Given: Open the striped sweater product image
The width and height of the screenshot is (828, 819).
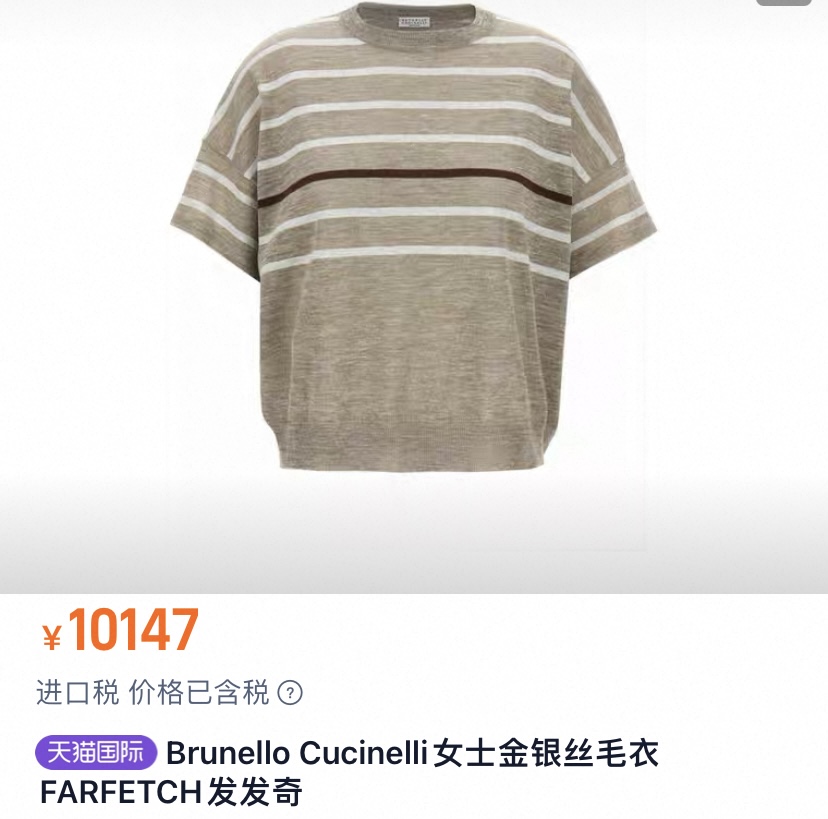Looking at the screenshot, I should 414,238.
